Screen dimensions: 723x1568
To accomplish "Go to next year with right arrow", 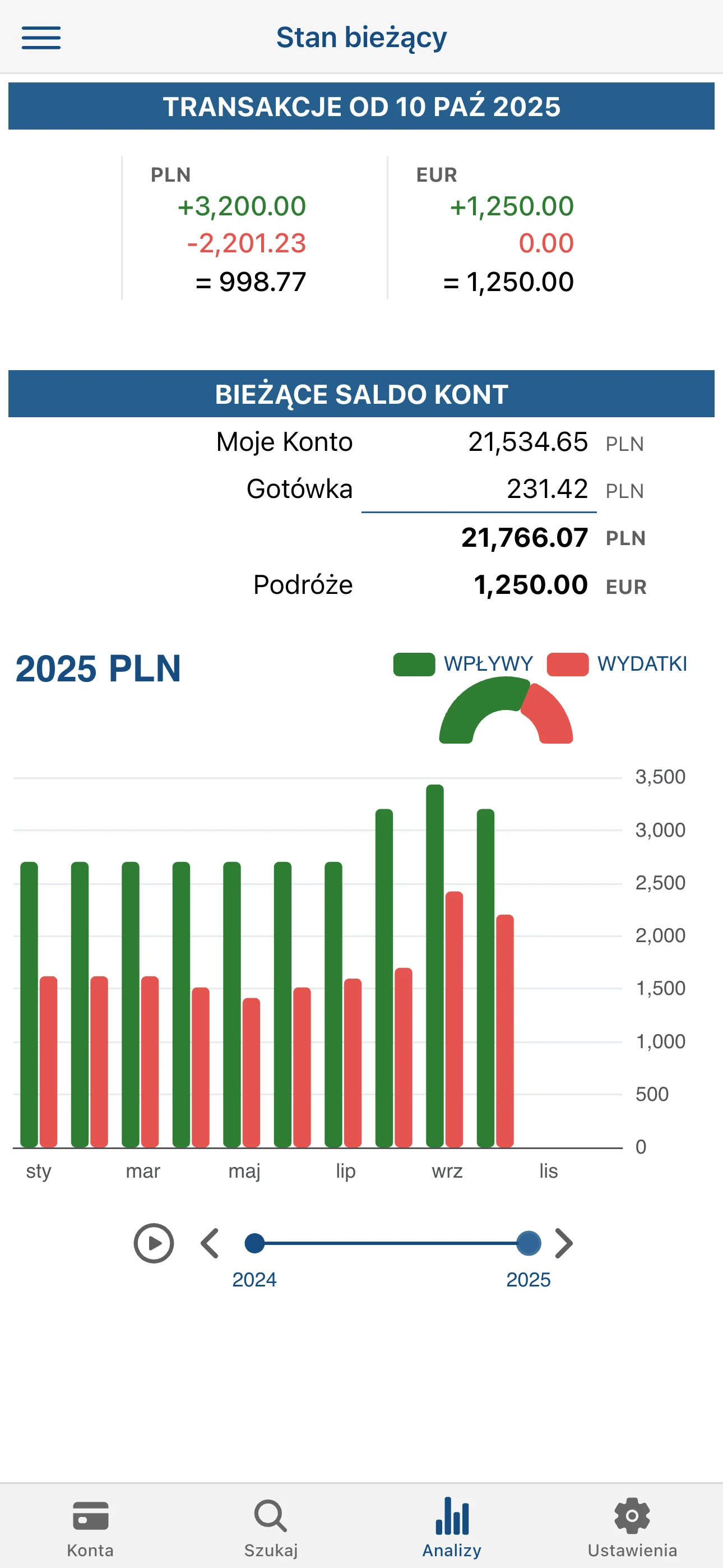I will pyautogui.click(x=564, y=1243).
